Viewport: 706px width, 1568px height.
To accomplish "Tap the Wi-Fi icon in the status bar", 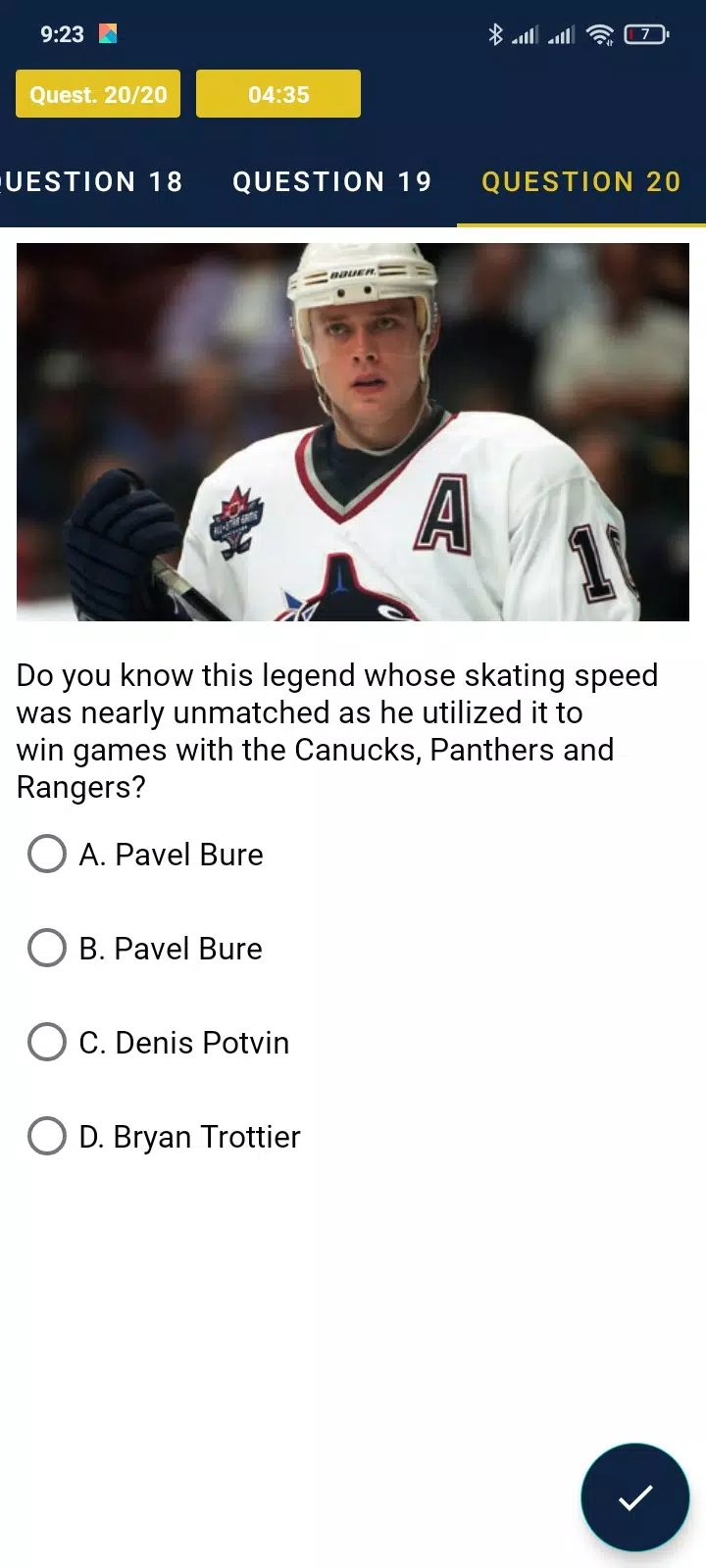I will click(x=600, y=33).
